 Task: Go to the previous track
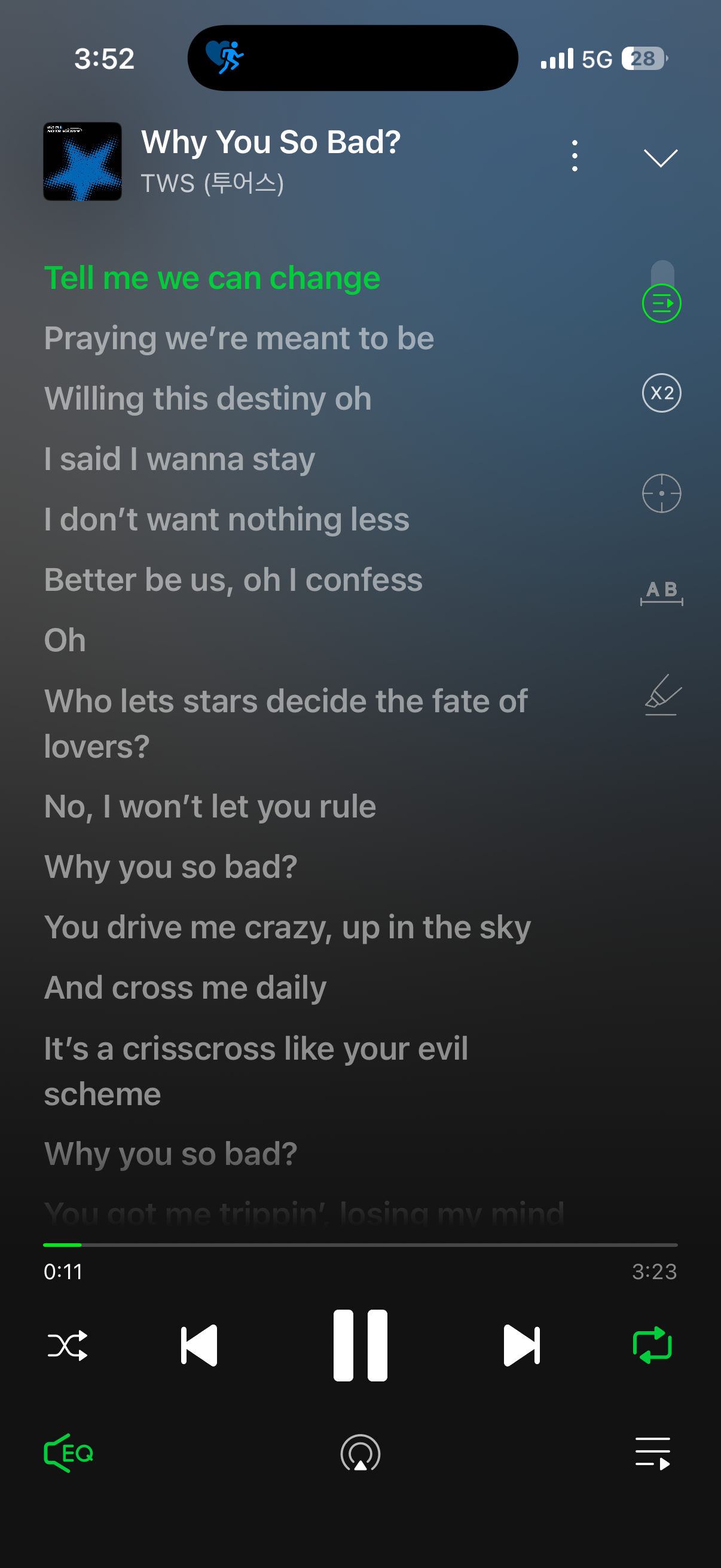[199, 1345]
